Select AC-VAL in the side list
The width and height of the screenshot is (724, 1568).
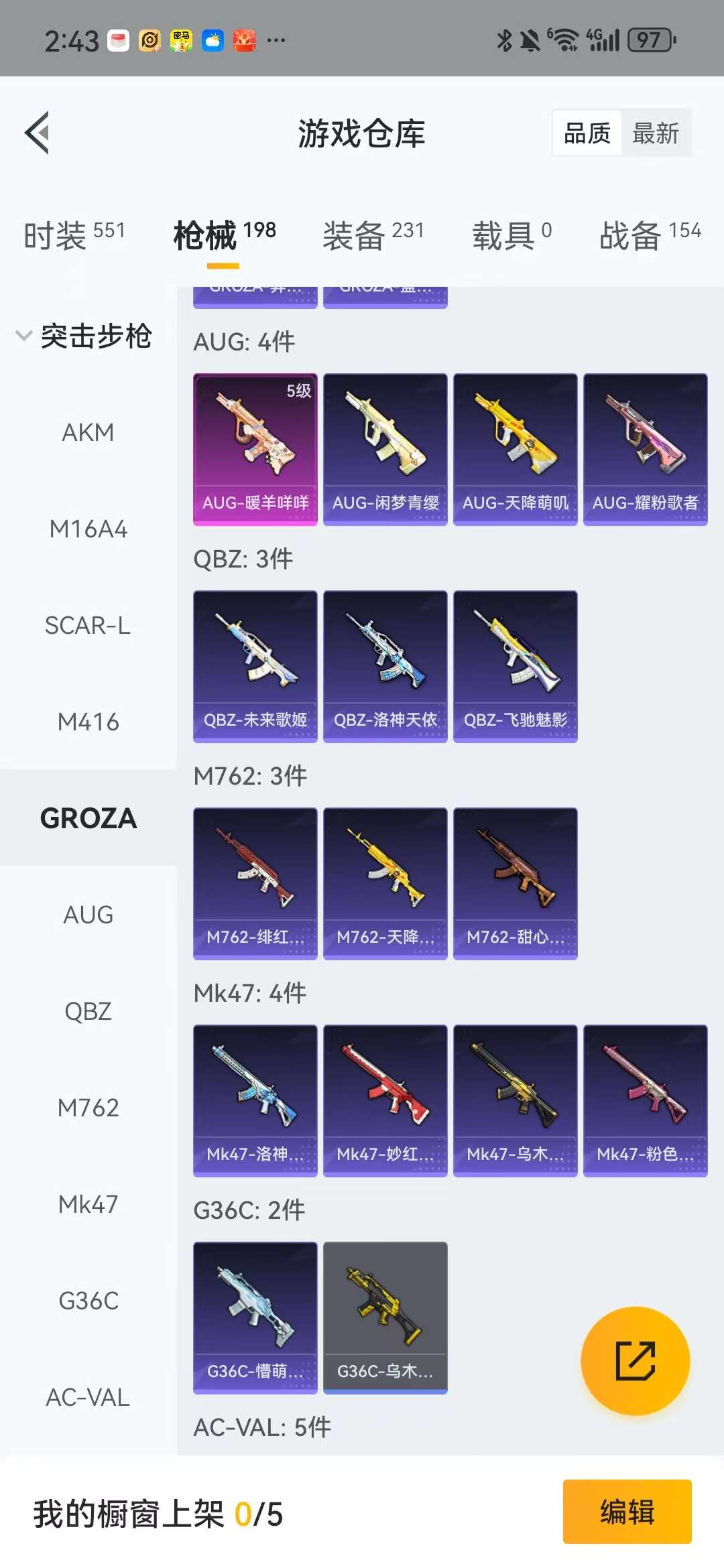pyautogui.click(x=88, y=1397)
